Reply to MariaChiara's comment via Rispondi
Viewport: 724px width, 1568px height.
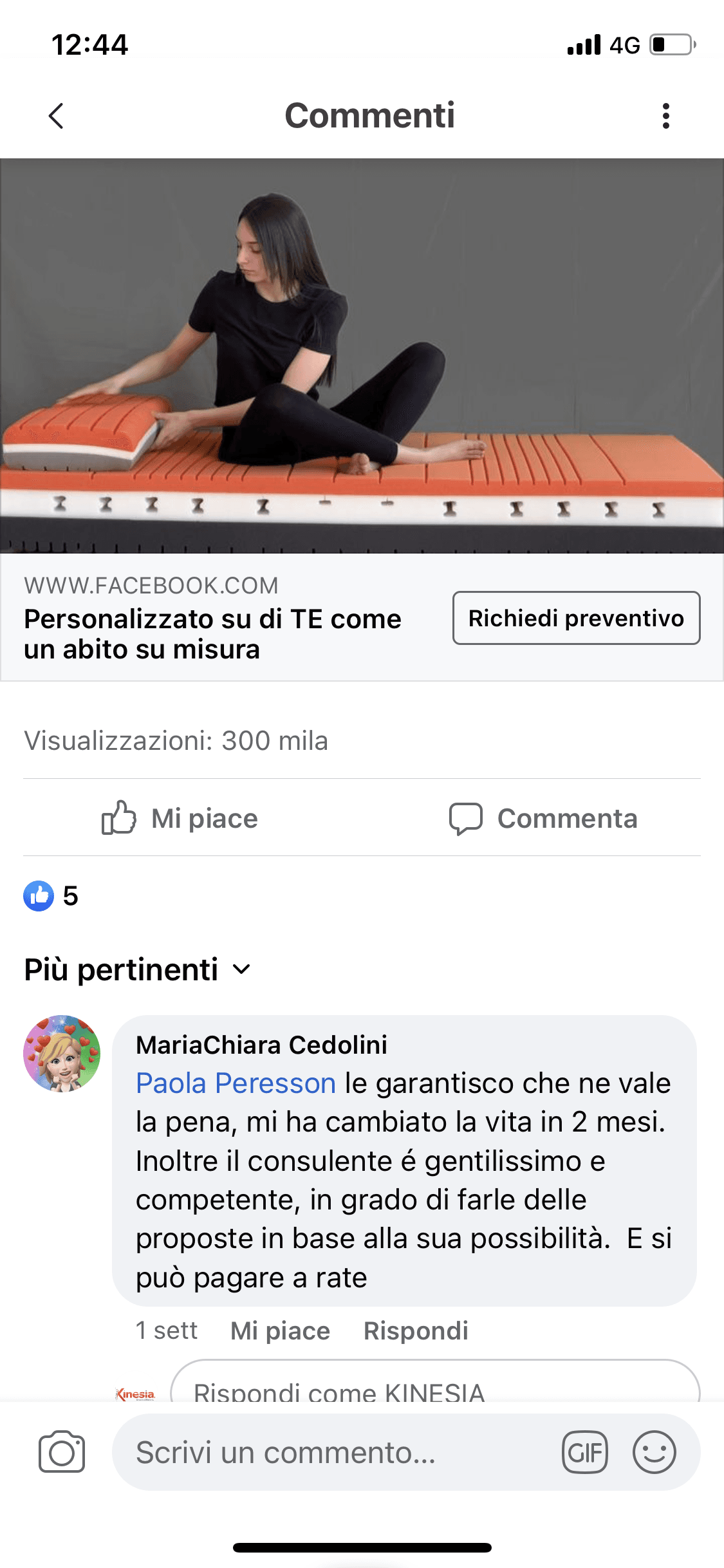[x=416, y=1330]
